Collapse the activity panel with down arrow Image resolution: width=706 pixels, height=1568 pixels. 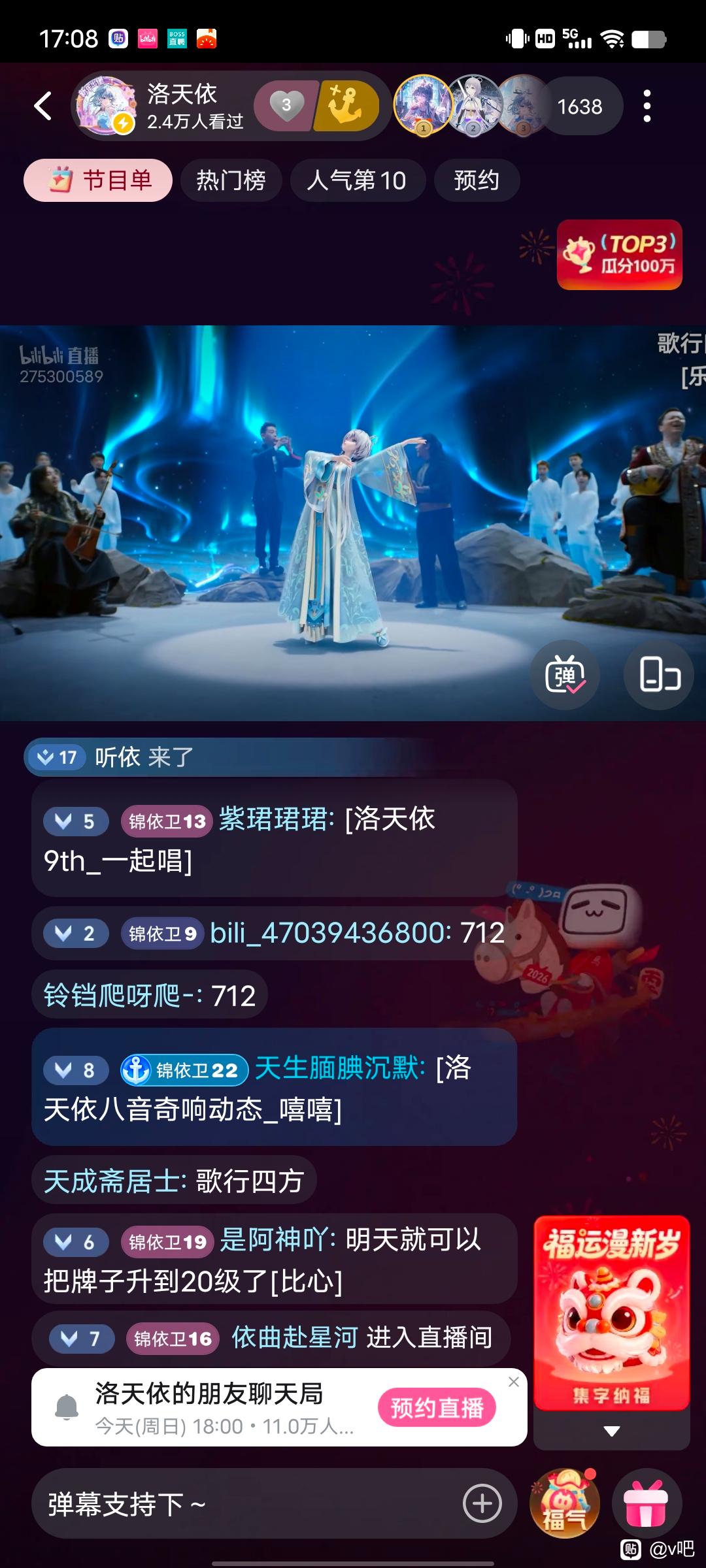click(611, 1431)
